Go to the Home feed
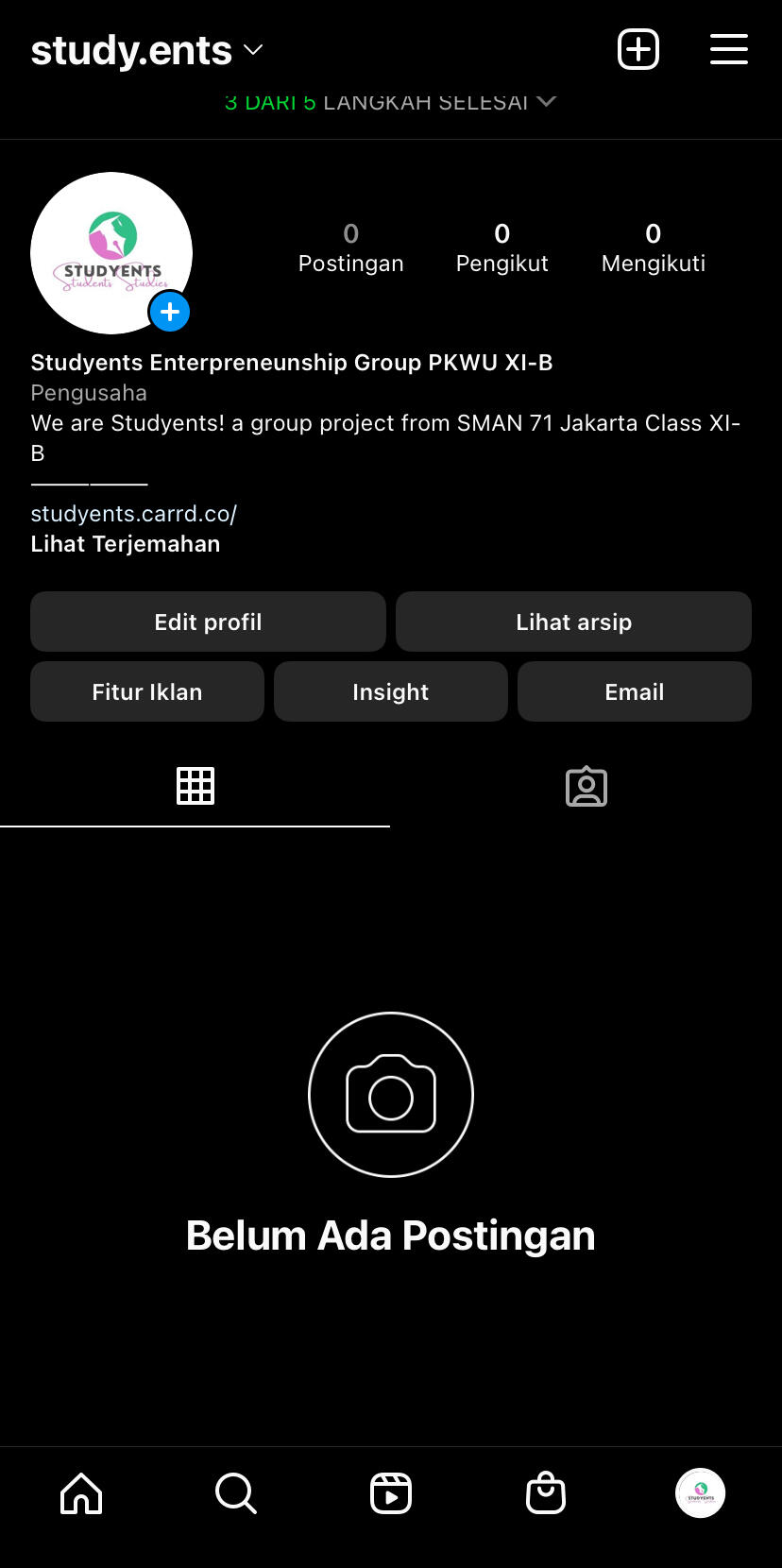This screenshot has height=1568, width=782. (81, 1493)
